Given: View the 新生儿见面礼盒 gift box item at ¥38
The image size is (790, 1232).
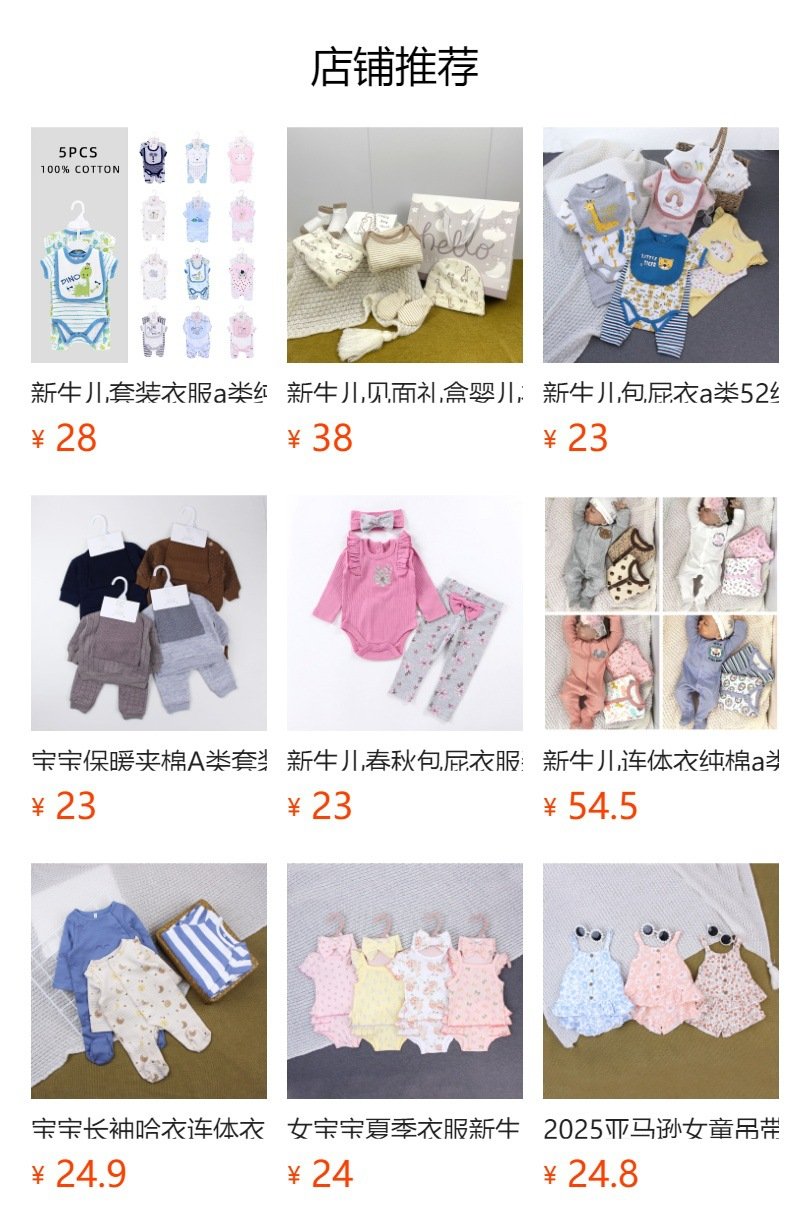Looking at the screenshot, I should click(x=404, y=245).
